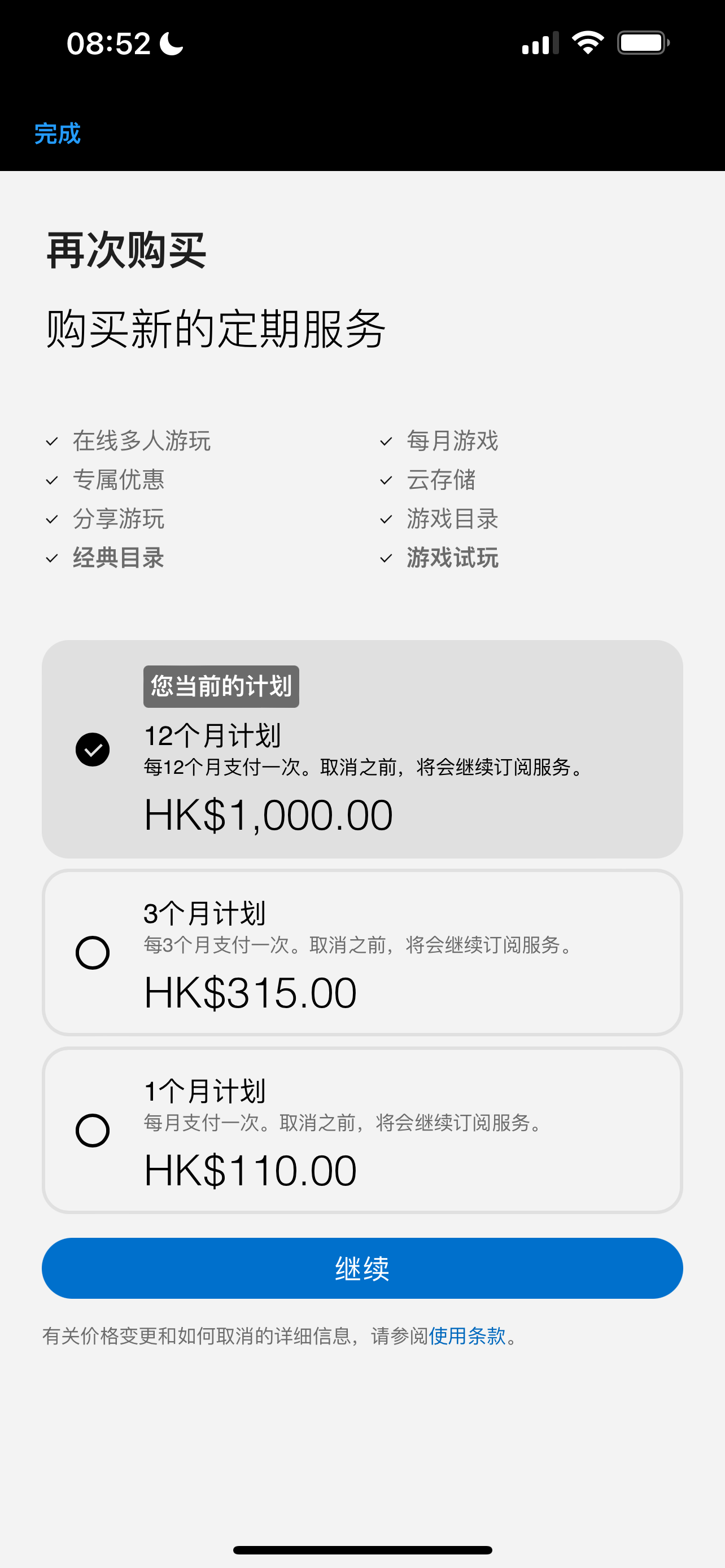Pick the 1个月计划 at HK$110.00
Image resolution: width=725 pixels, height=1568 pixels.
click(x=93, y=1131)
